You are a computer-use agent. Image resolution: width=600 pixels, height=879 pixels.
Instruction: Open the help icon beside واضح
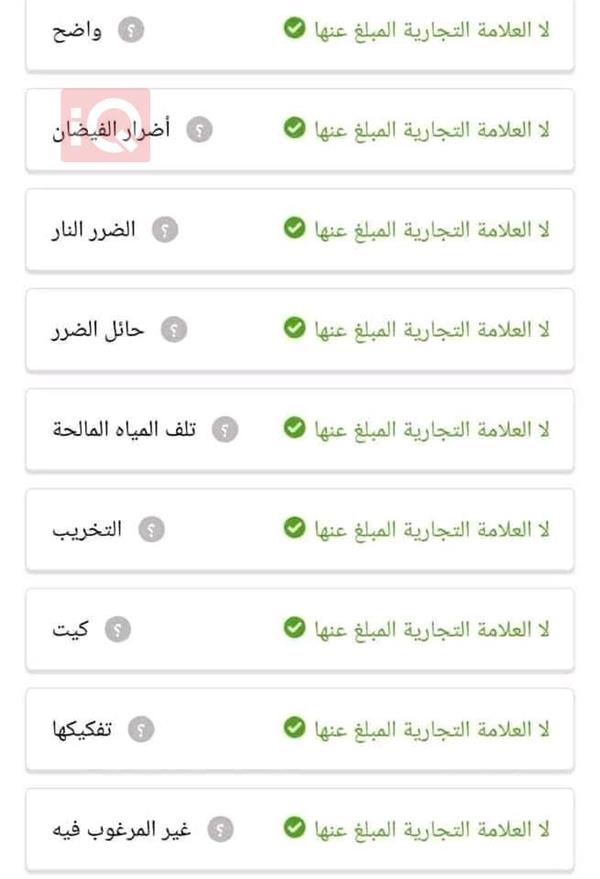[131, 30]
